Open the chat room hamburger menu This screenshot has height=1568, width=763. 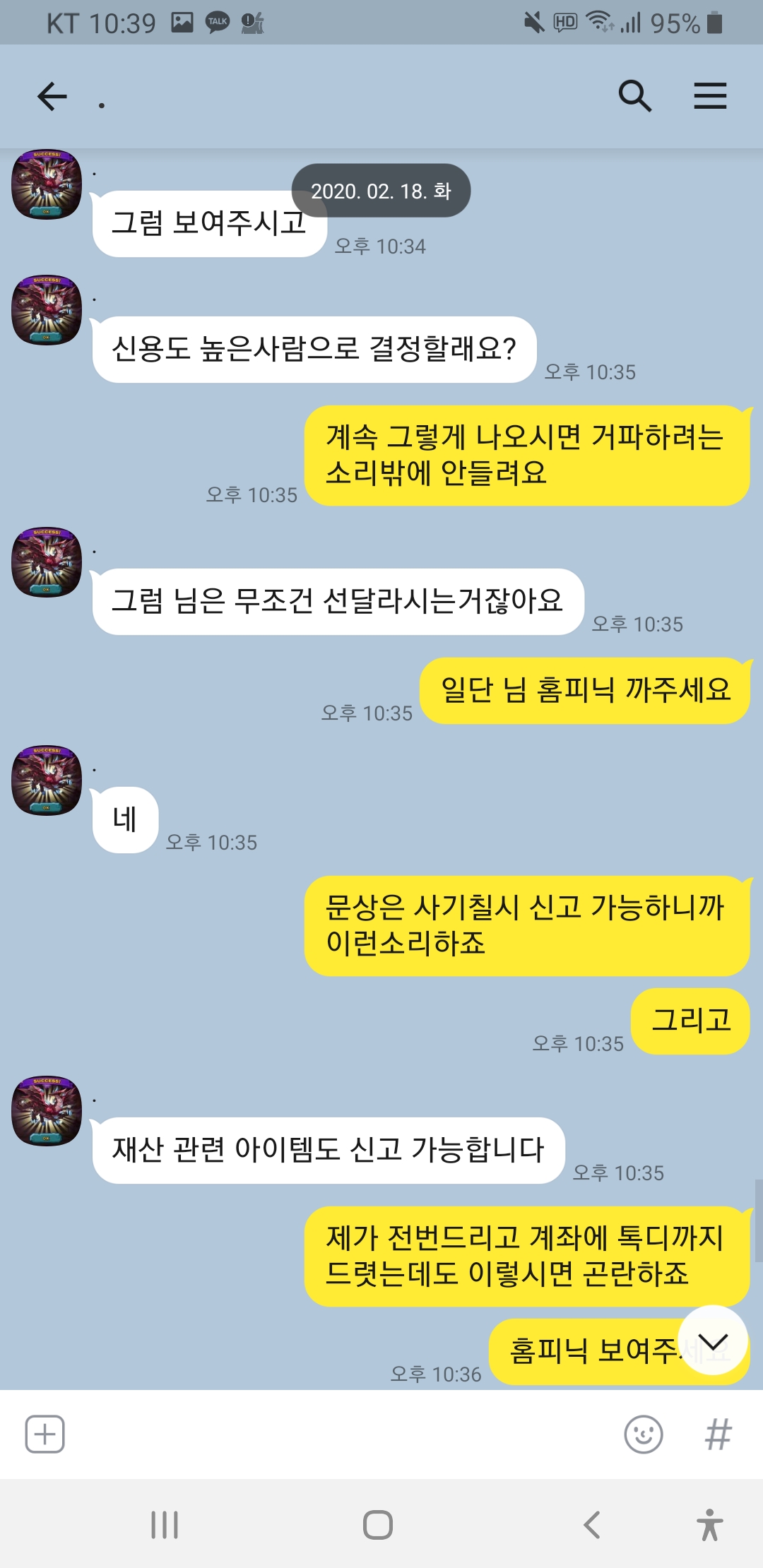click(709, 96)
